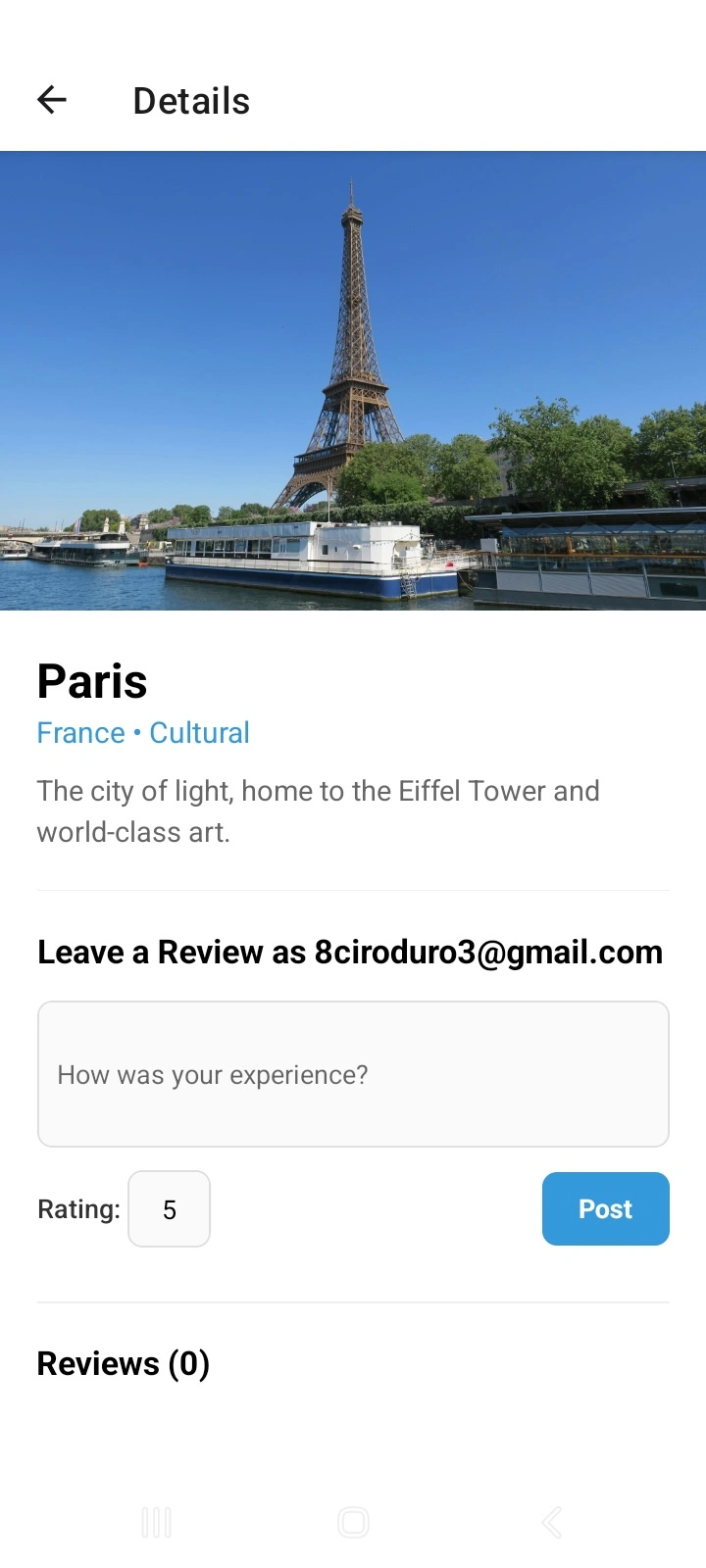
Task: Tap the "How was your experience?" review field
Action: tap(353, 1074)
